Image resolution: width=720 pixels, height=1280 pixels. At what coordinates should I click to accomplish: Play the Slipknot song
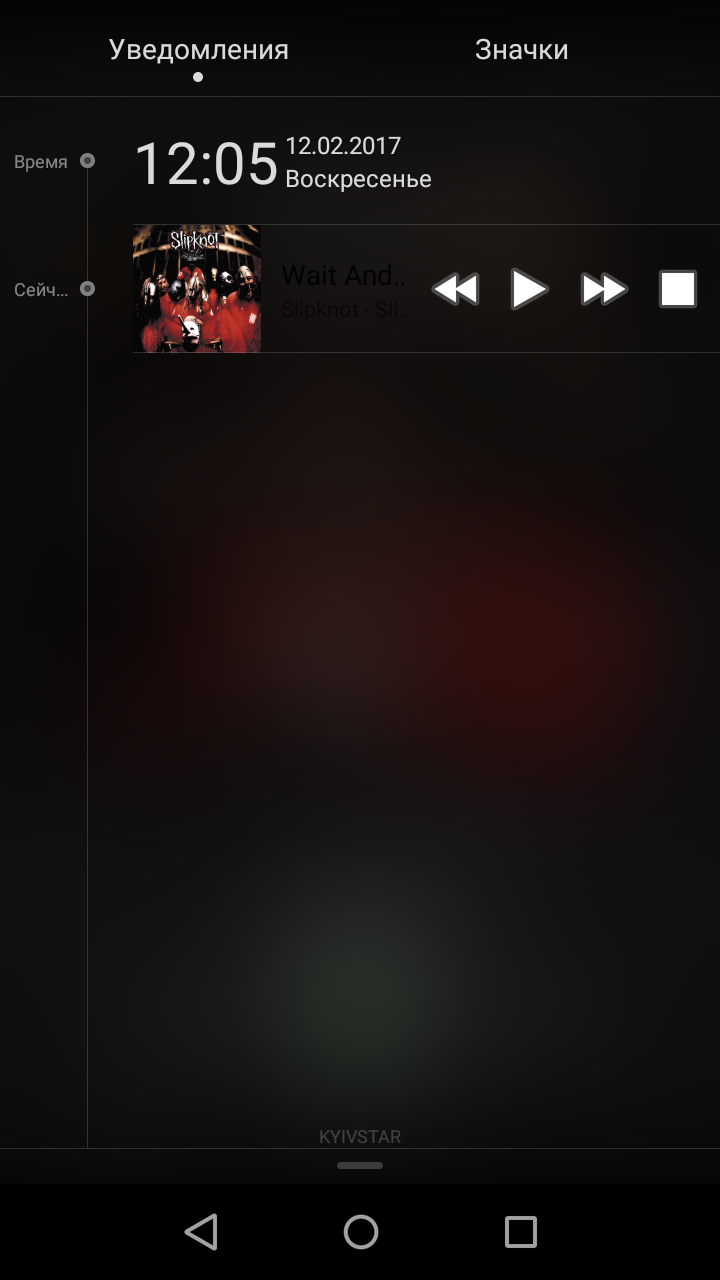[528, 289]
